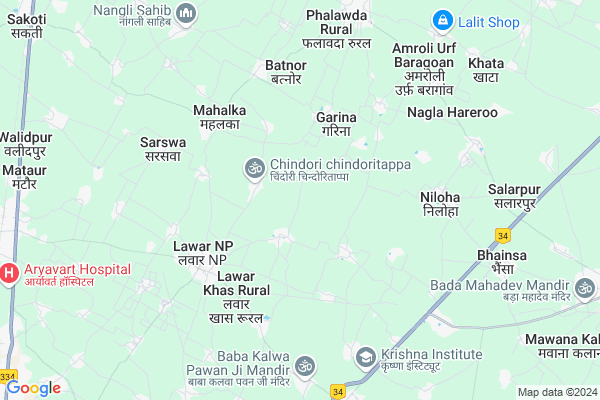Tap the Baba Kalwa Pawan Ji Mandir marker
The width and height of the screenshot is (600, 400).
[304, 366]
